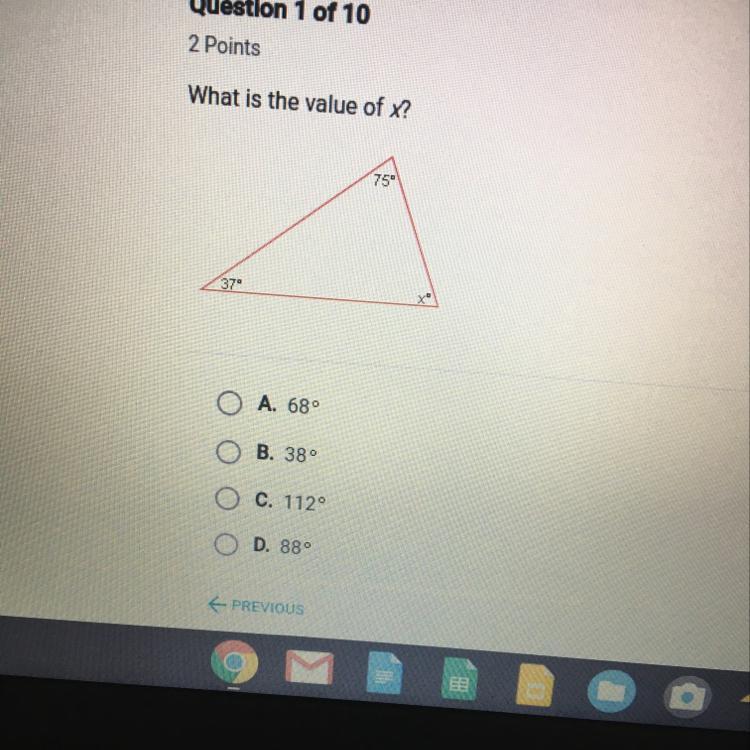The width and height of the screenshot is (750, 750).
Task: Pick answer C. 112°
Action: (x=227, y=500)
